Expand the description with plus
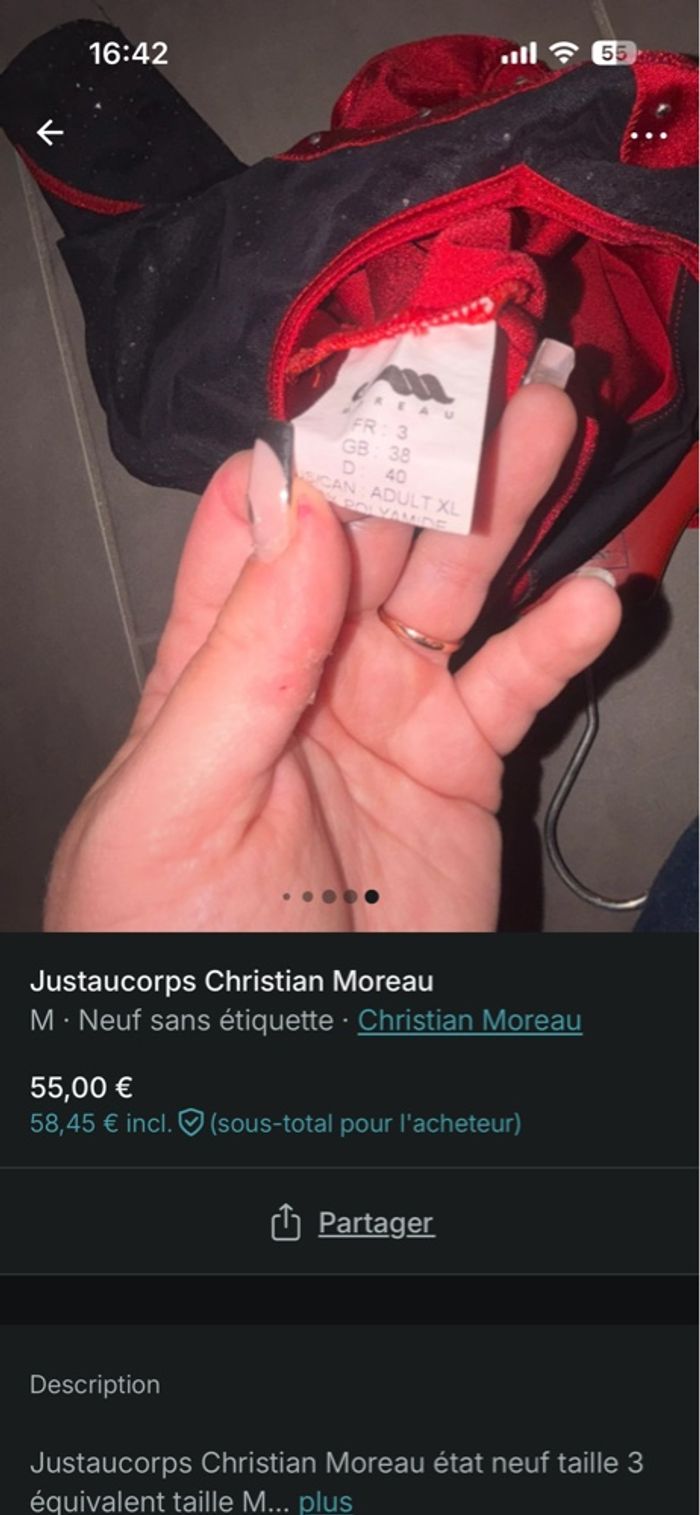The width and height of the screenshot is (700, 1515). click(x=325, y=1501)
